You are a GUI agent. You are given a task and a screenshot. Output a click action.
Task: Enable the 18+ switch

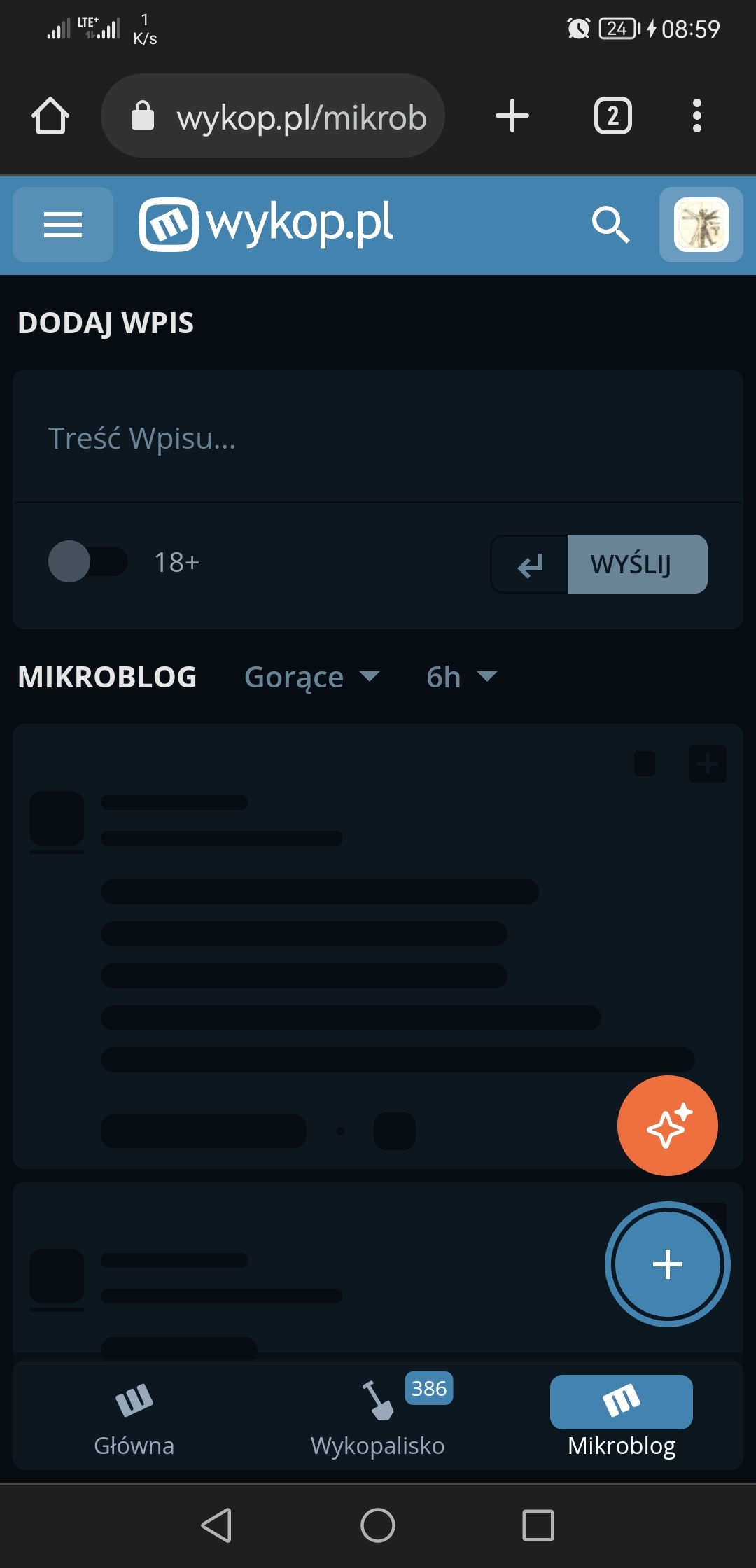click(x=88, y=561)
